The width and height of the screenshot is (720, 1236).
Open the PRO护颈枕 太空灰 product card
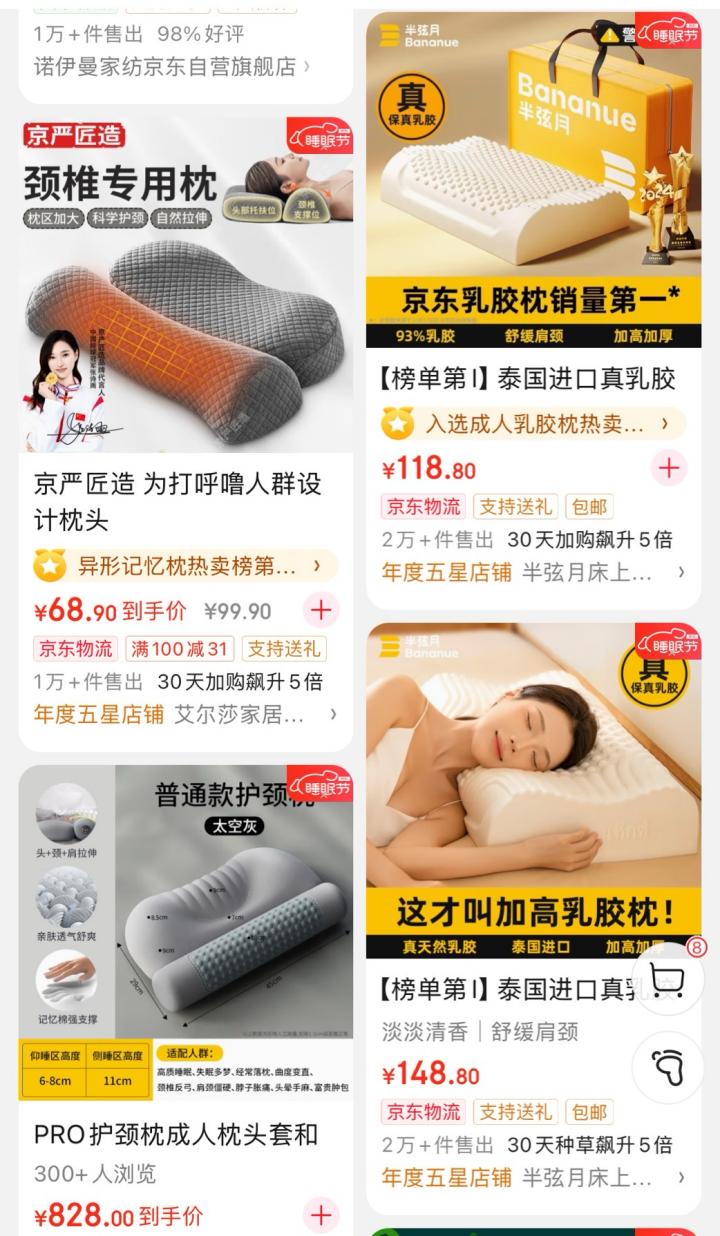point(186,935)
